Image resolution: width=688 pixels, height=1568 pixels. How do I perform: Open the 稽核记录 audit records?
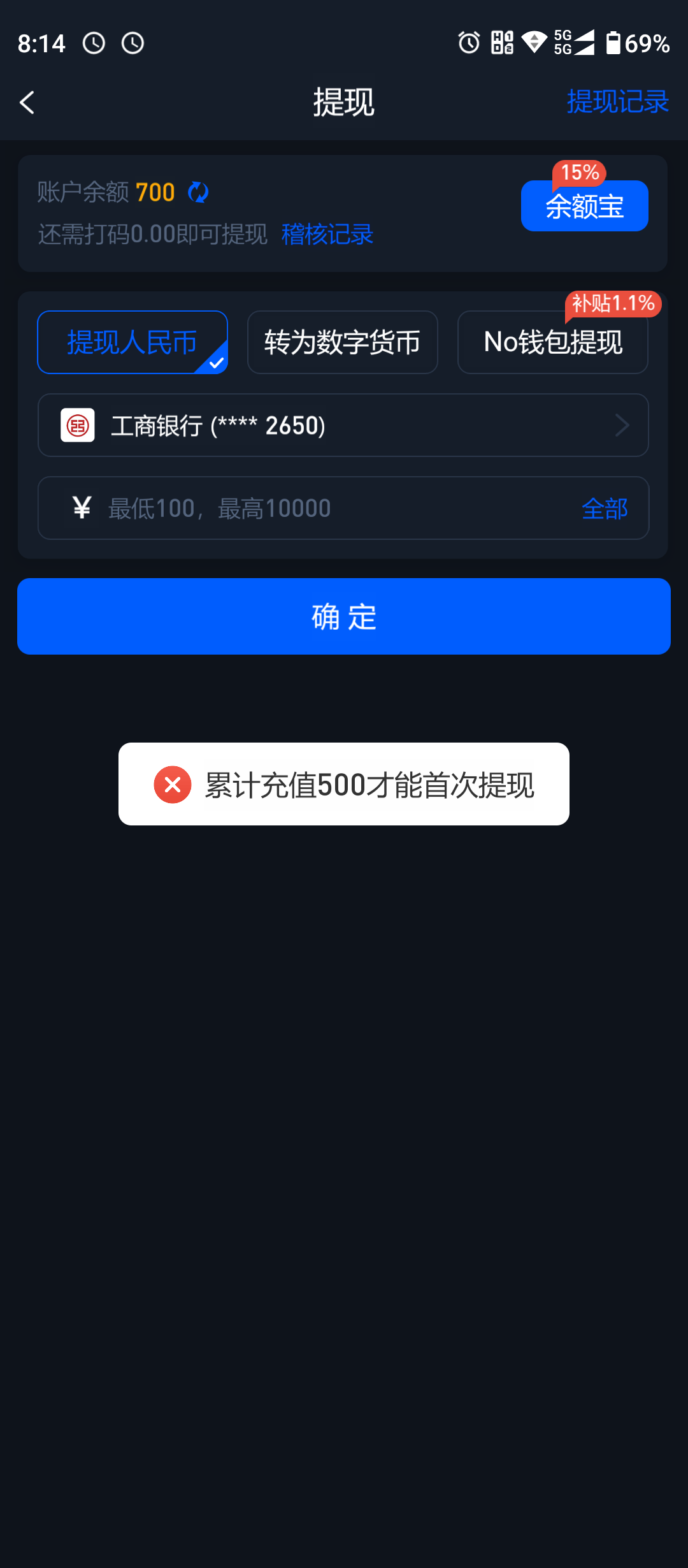coord(327,235)
